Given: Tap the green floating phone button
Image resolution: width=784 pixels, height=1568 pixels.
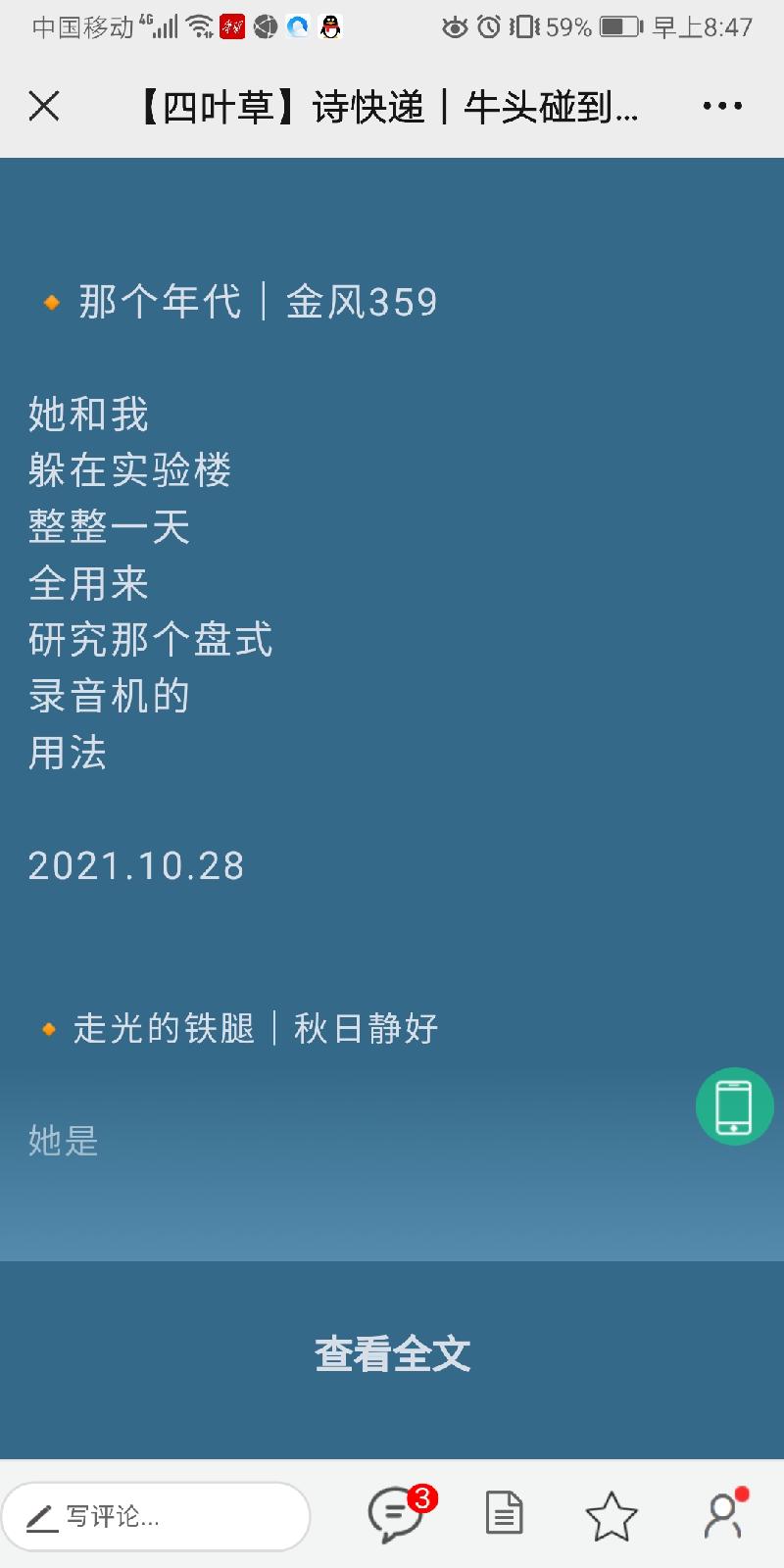Looking at the screenshot, I should click(735, 1106).
